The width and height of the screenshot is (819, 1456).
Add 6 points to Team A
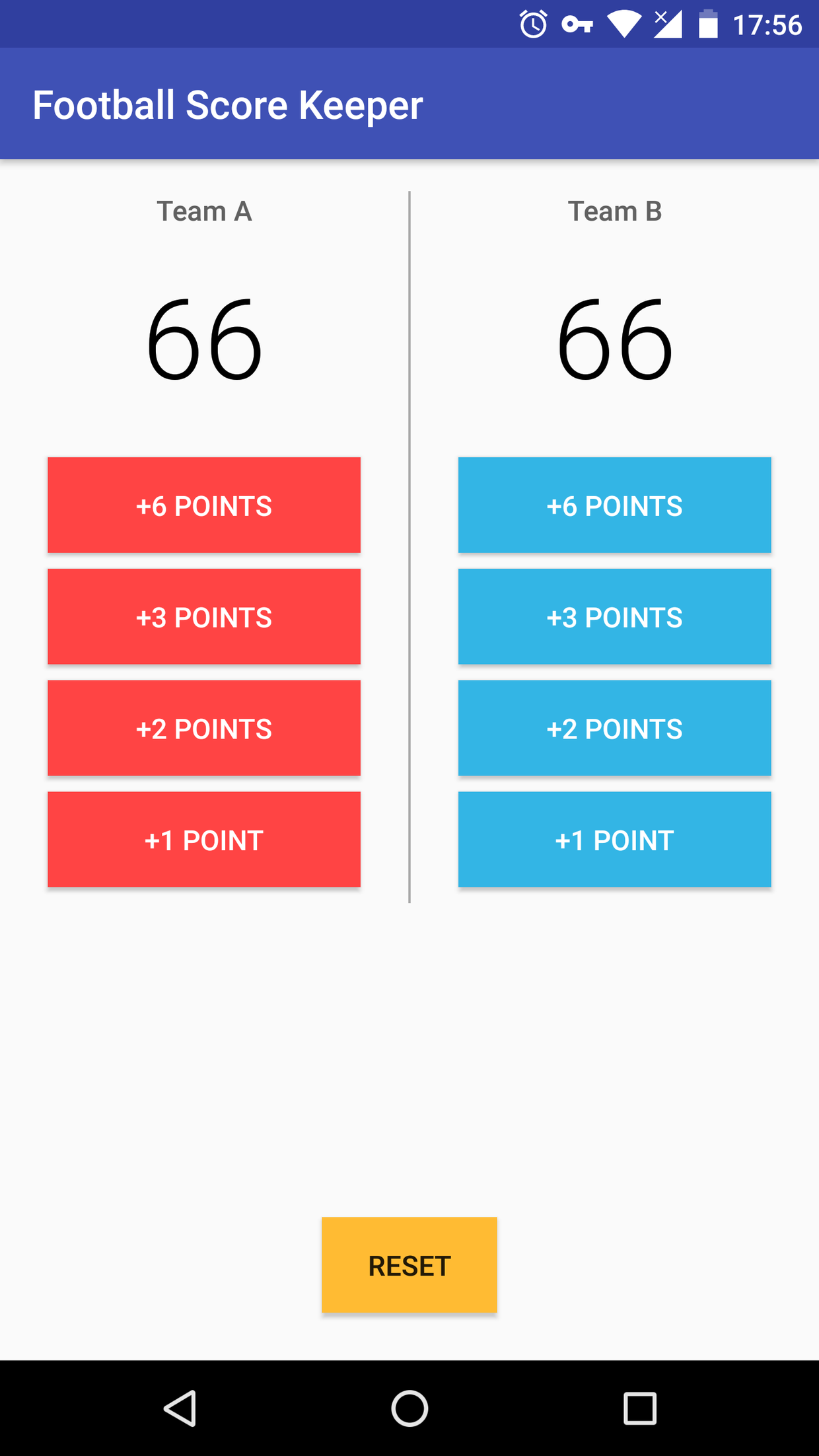pyautogui.click(x=204, y=505)
